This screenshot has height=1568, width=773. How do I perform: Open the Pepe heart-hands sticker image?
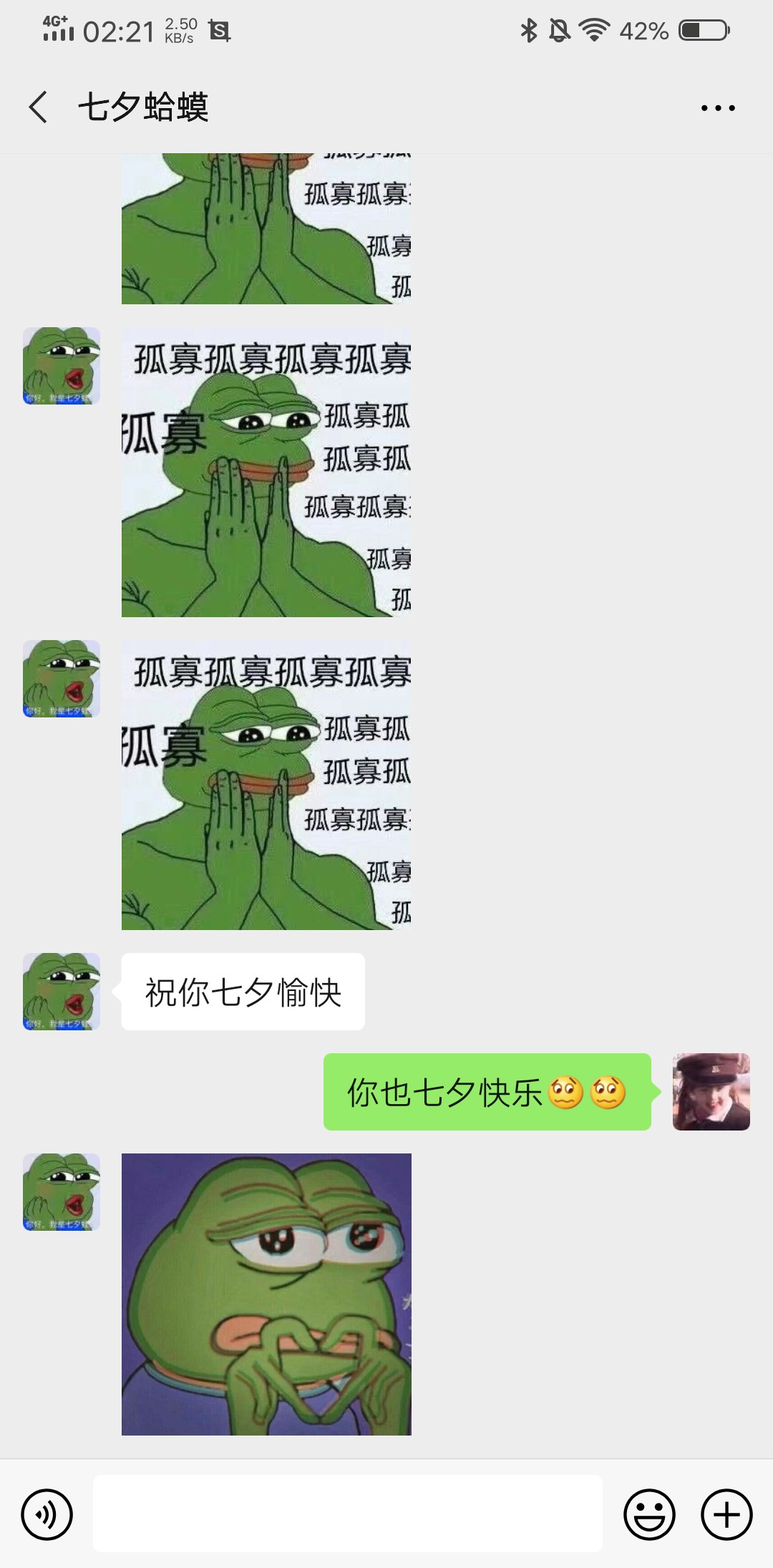pos(266,1294)
